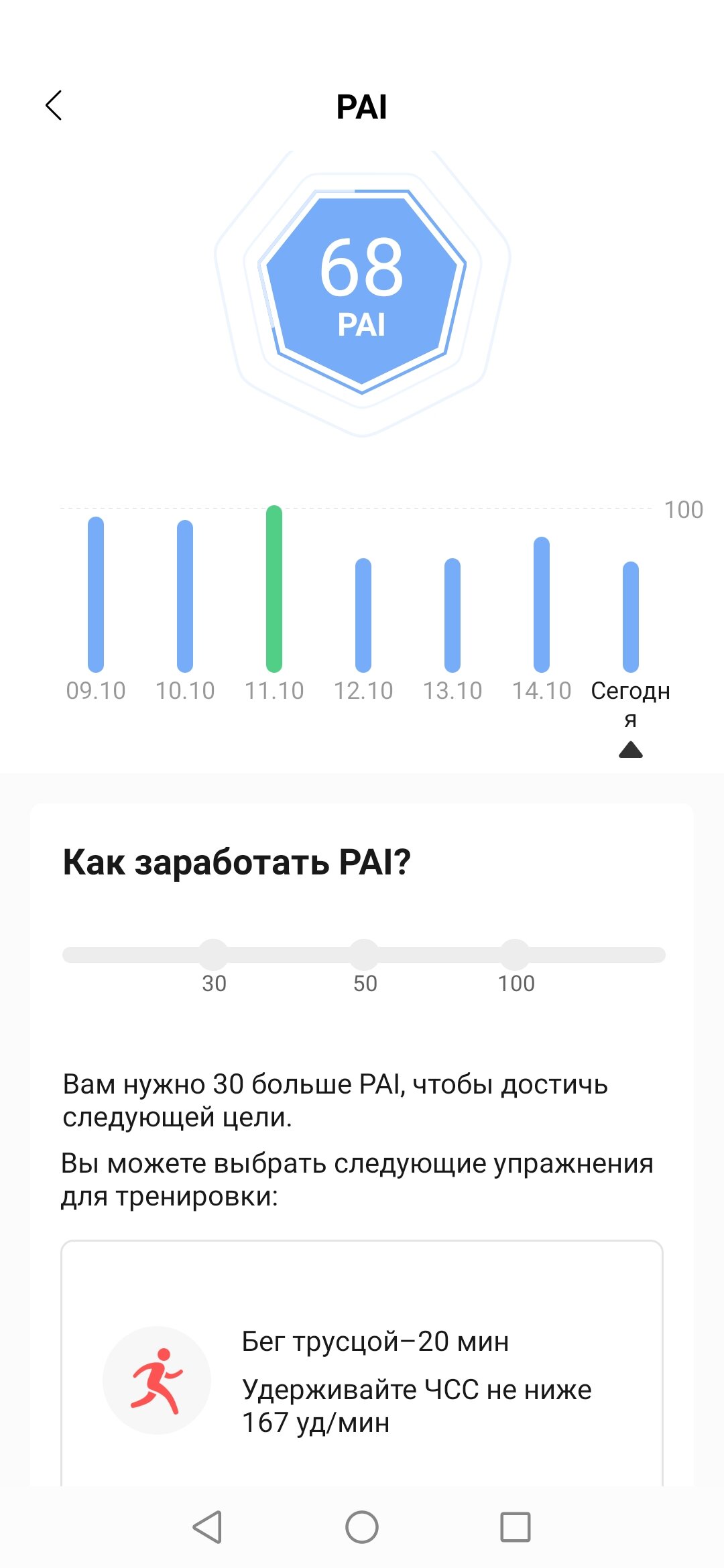Open the Бег трусцой exercise card
The width and height of the screenshot is (724, 1568).
point(362,1363)
